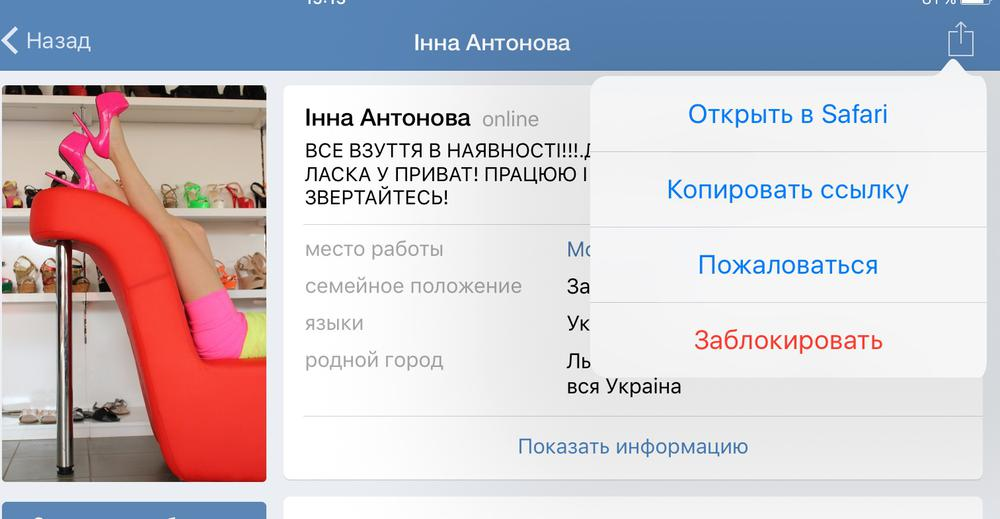
Task: Expand details via Показать информацию
Action: (632, 447)
